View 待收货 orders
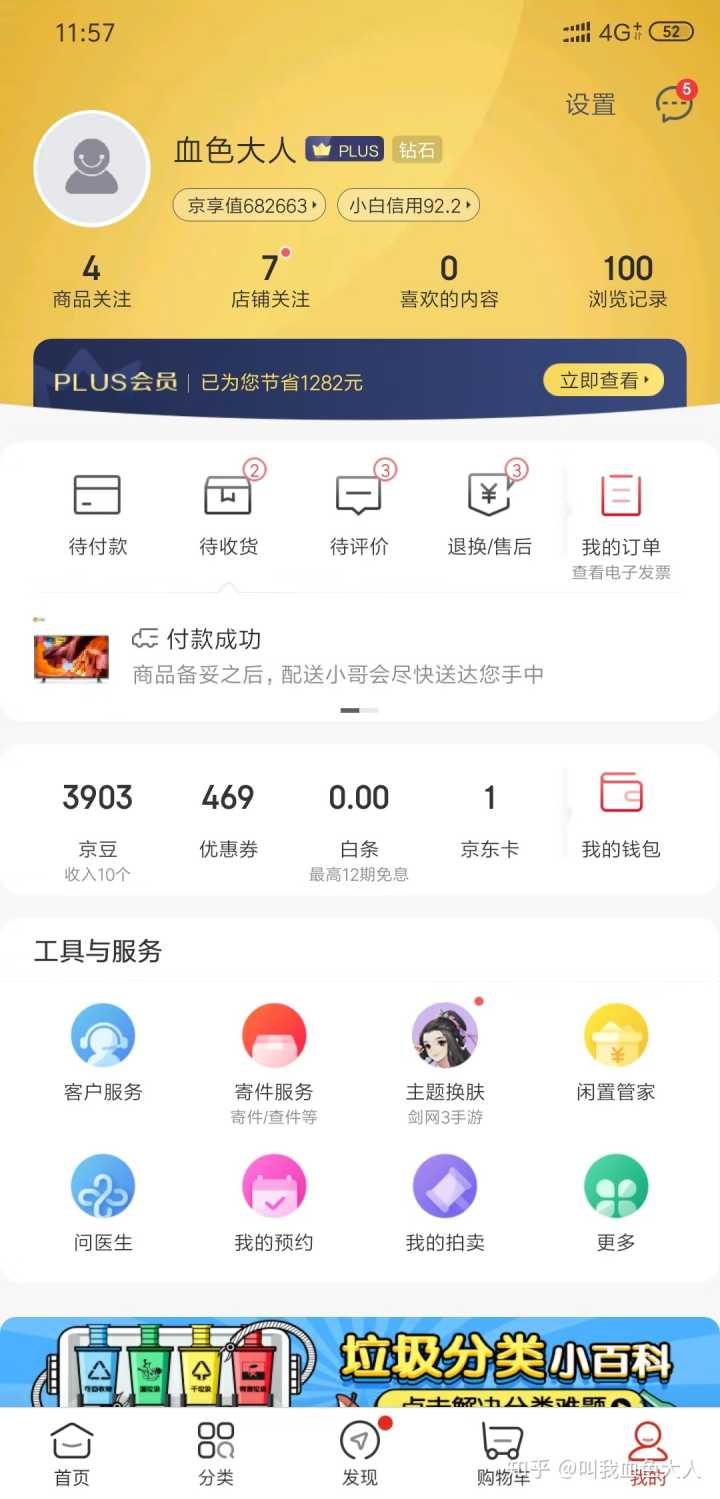The image size is (720, 1499). (x=228, y=512)
